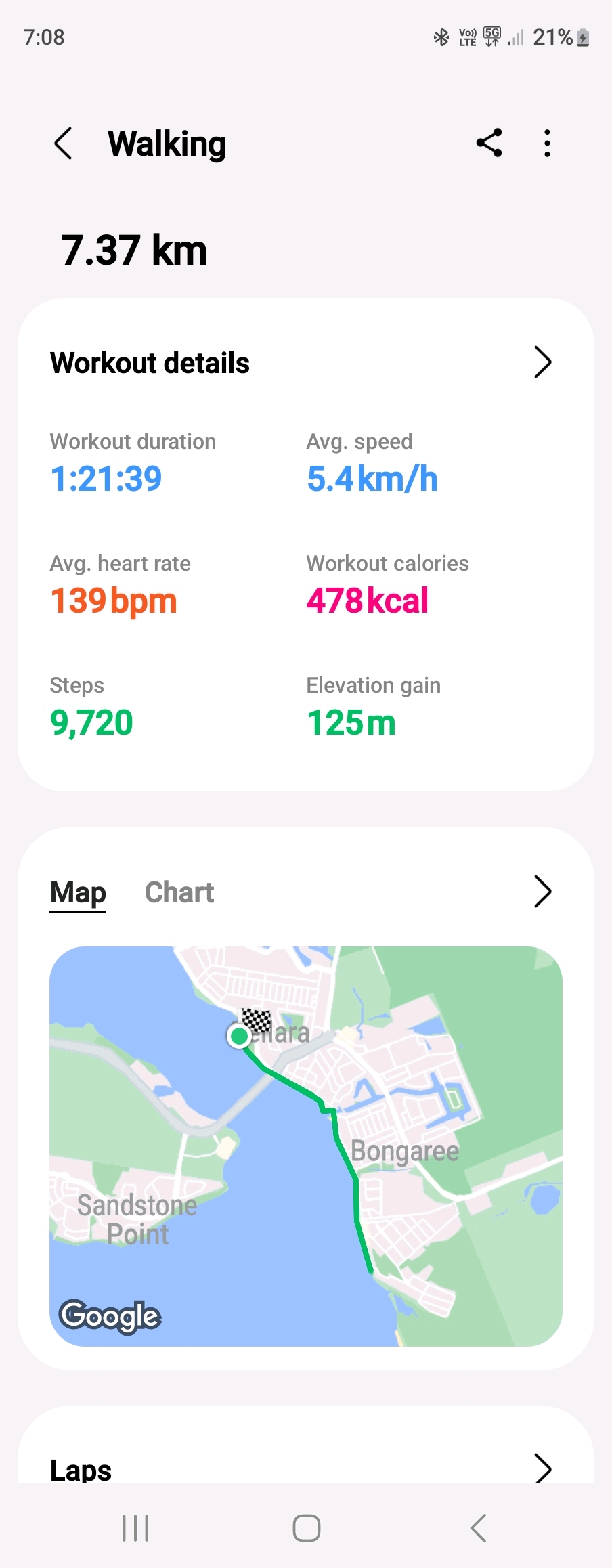Screen dimensions: 612x1568
Task: Share this walking workout
Action: (489, 143)
